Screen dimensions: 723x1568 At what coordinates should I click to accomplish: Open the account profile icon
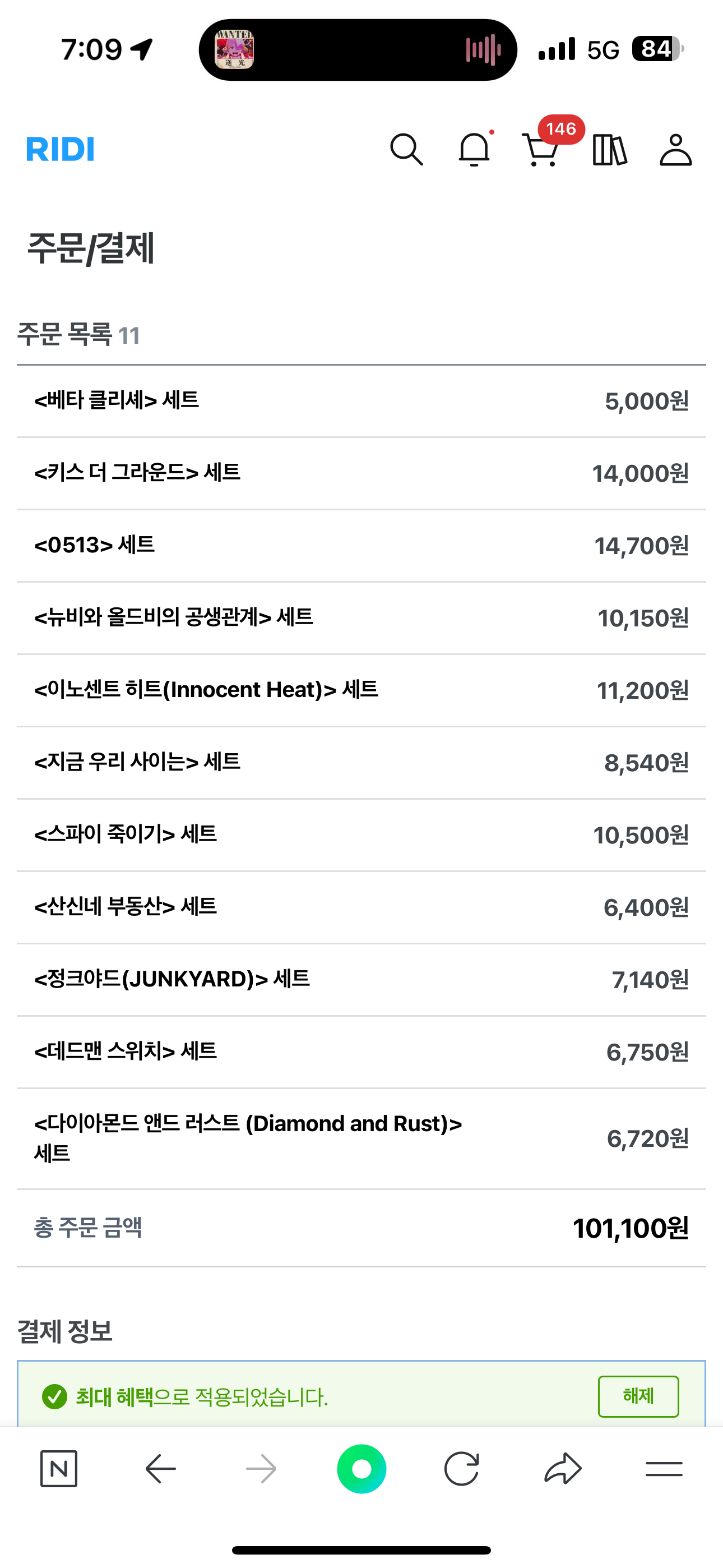click(675, 150)
